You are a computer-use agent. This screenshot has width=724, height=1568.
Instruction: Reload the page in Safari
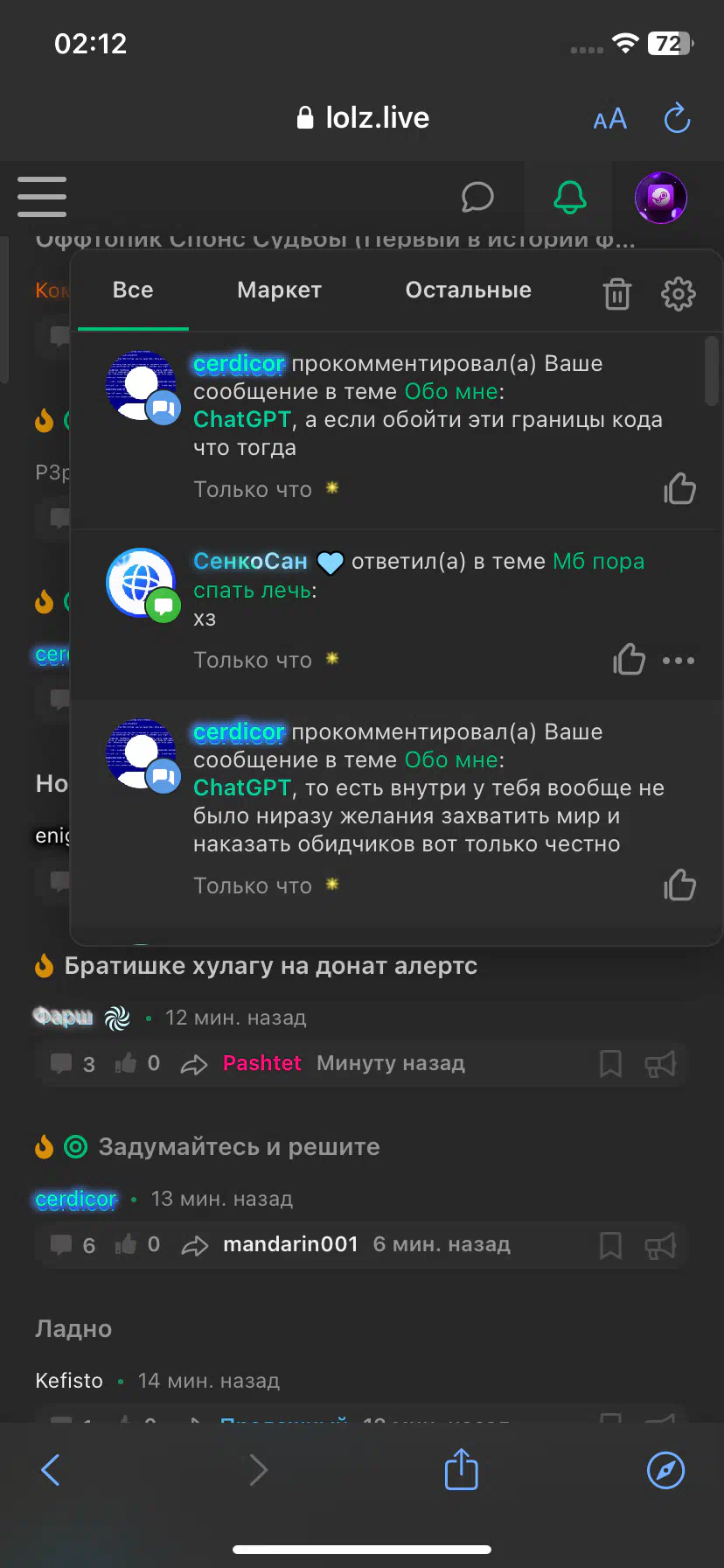coord(678,118)
